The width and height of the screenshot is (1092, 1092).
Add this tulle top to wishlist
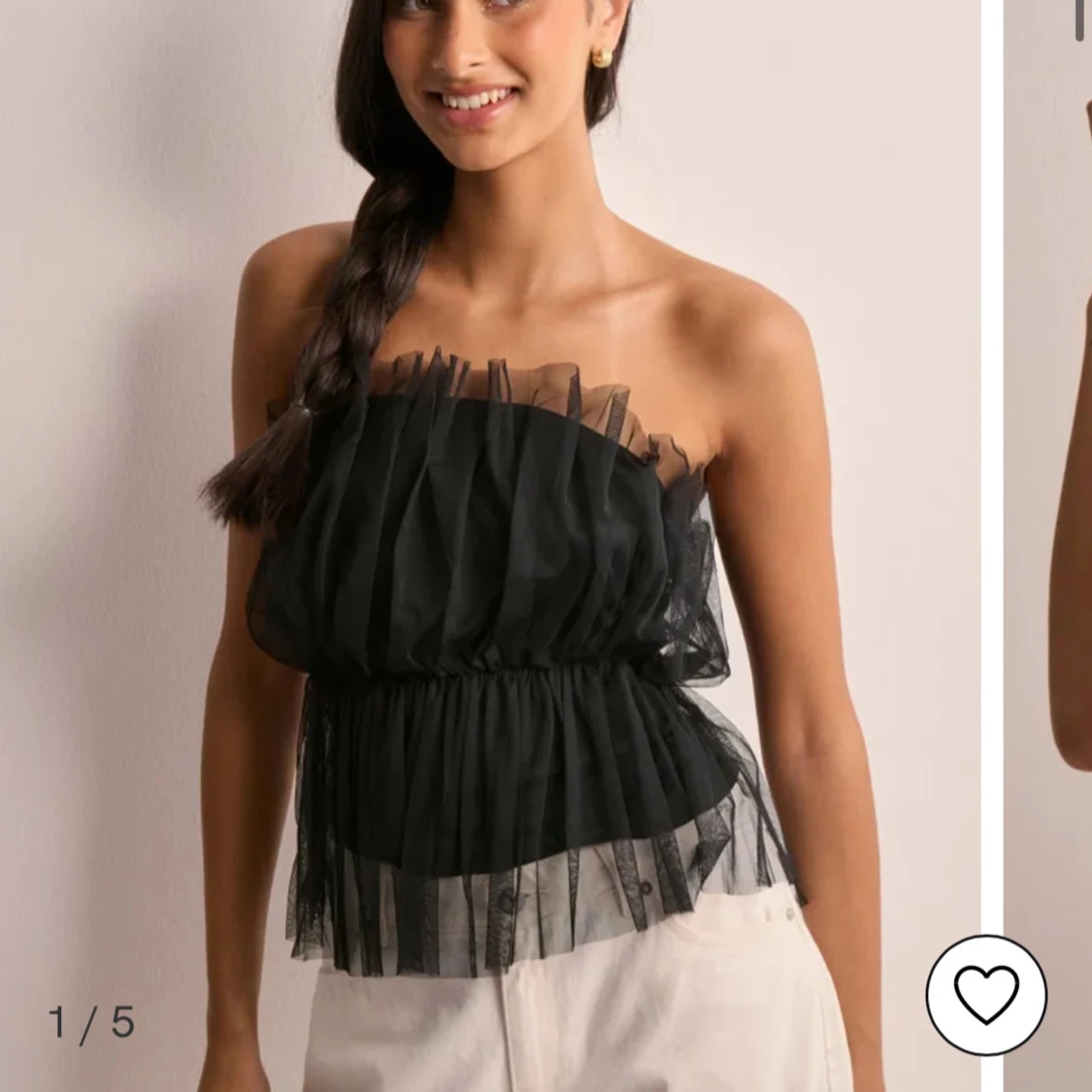click(985, 994)
